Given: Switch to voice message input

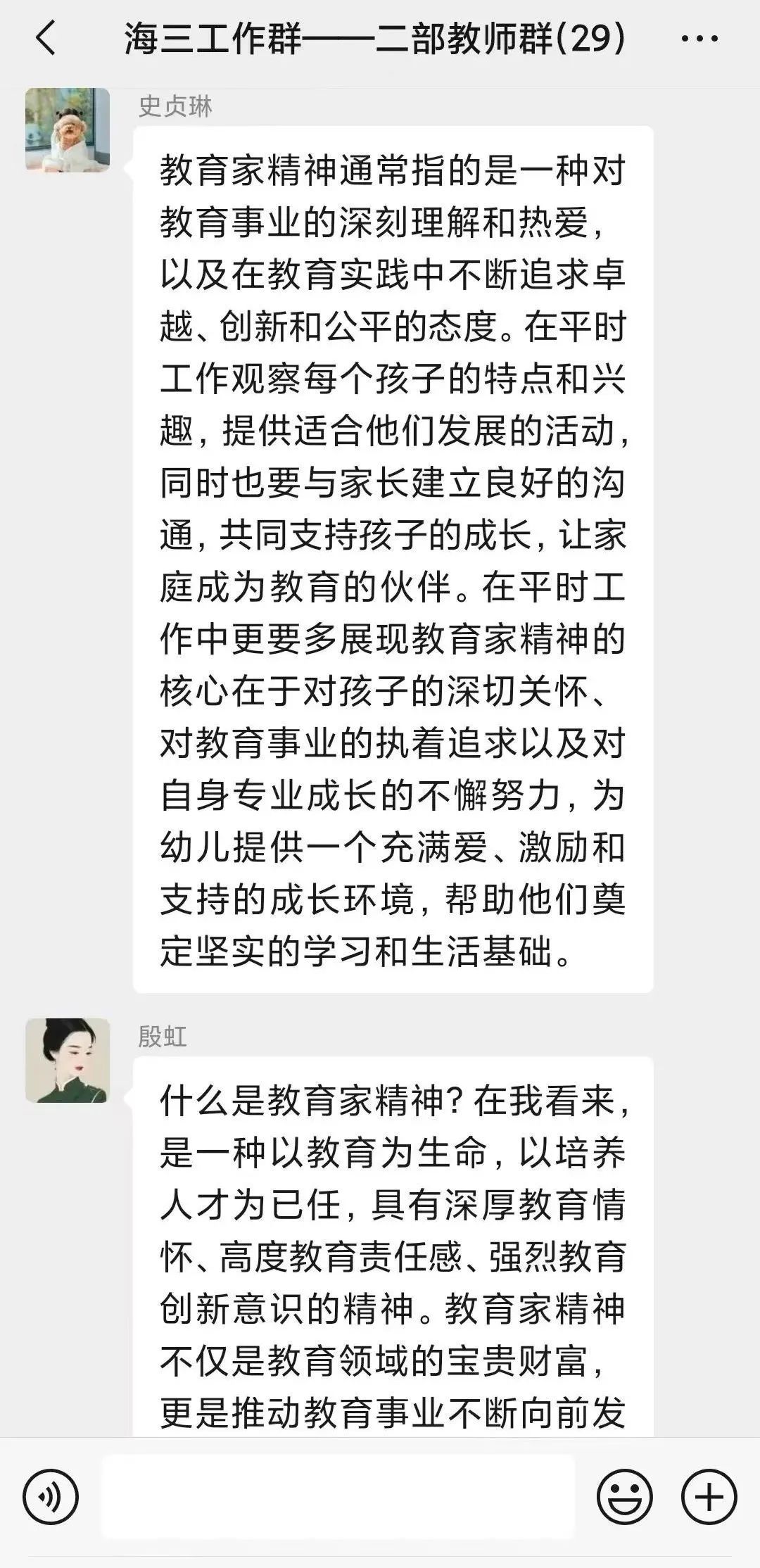Looking at the screenshot, I should pyautogui.click(x=51, y=1496).
